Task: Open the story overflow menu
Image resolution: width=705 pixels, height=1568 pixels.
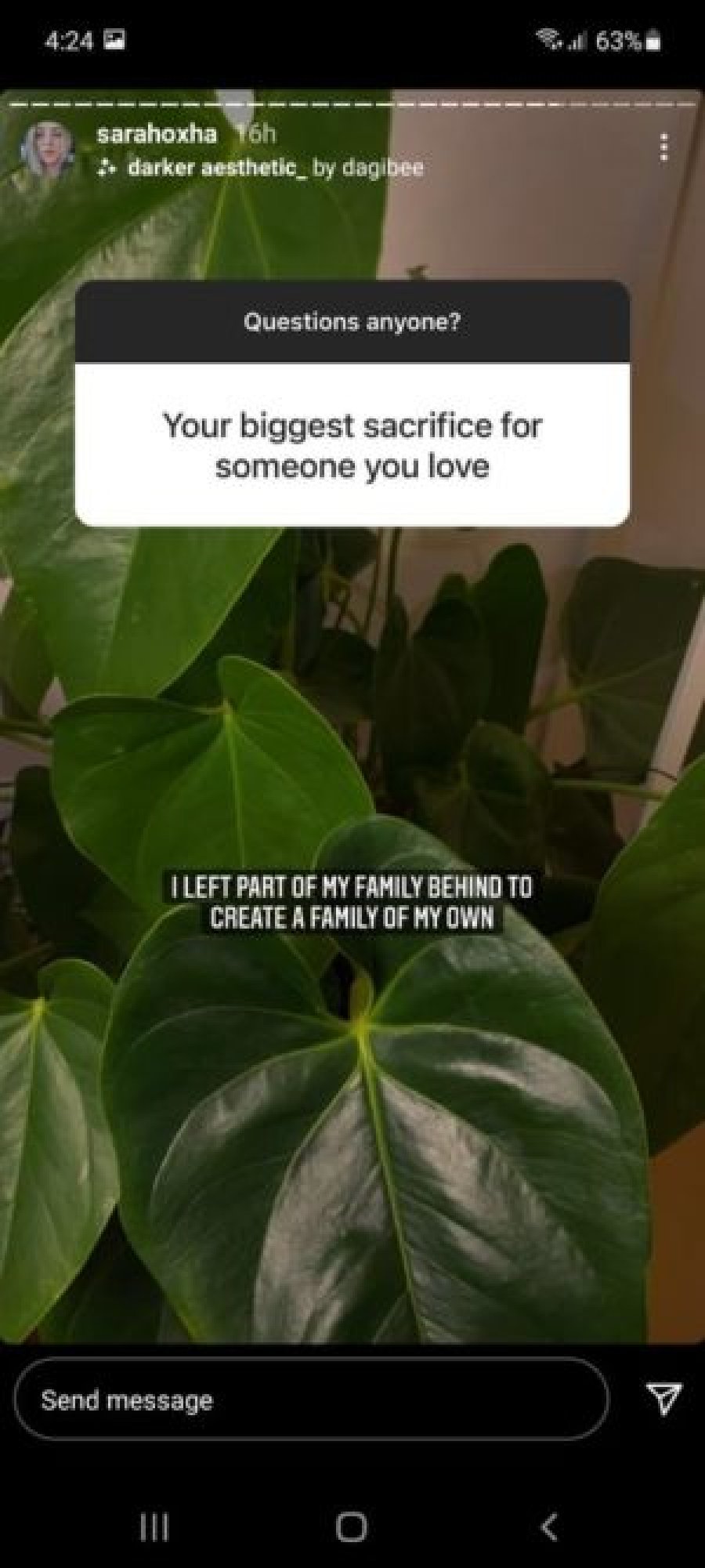Action: point(663,147)
